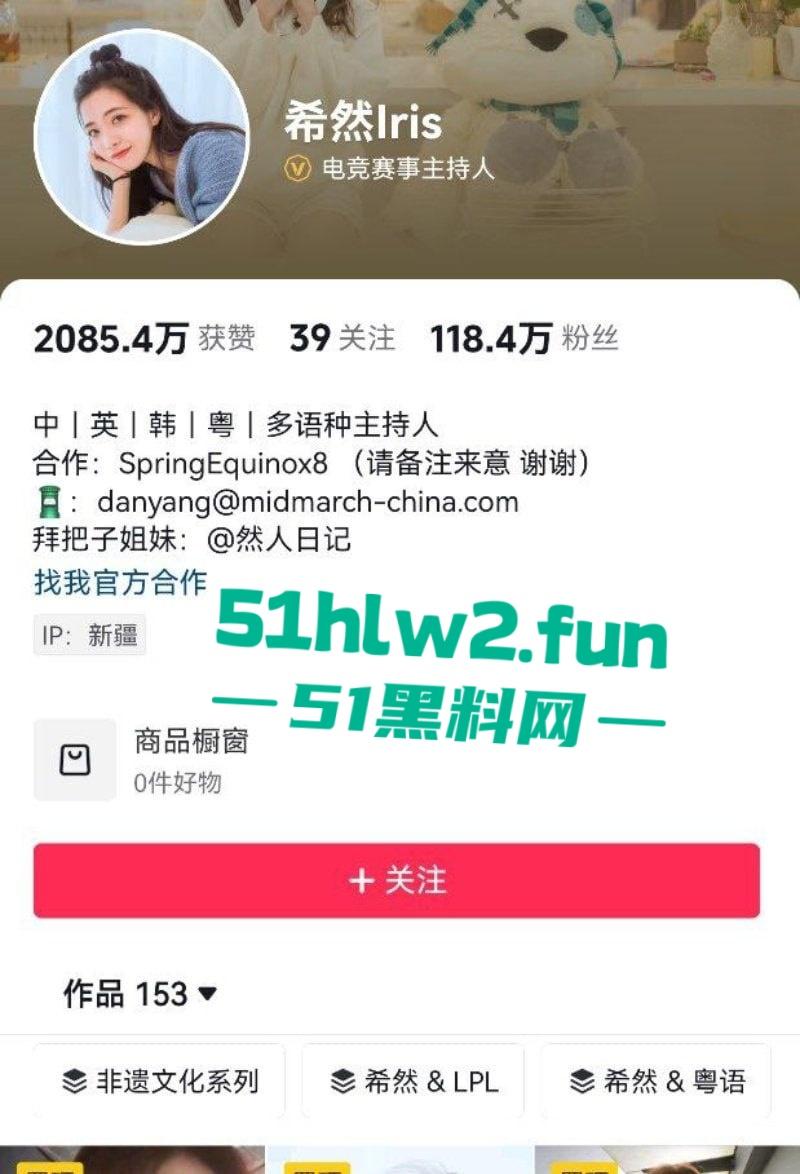
Task: Click the green bottle emoji in the bio
Action: tap(49, 502)
